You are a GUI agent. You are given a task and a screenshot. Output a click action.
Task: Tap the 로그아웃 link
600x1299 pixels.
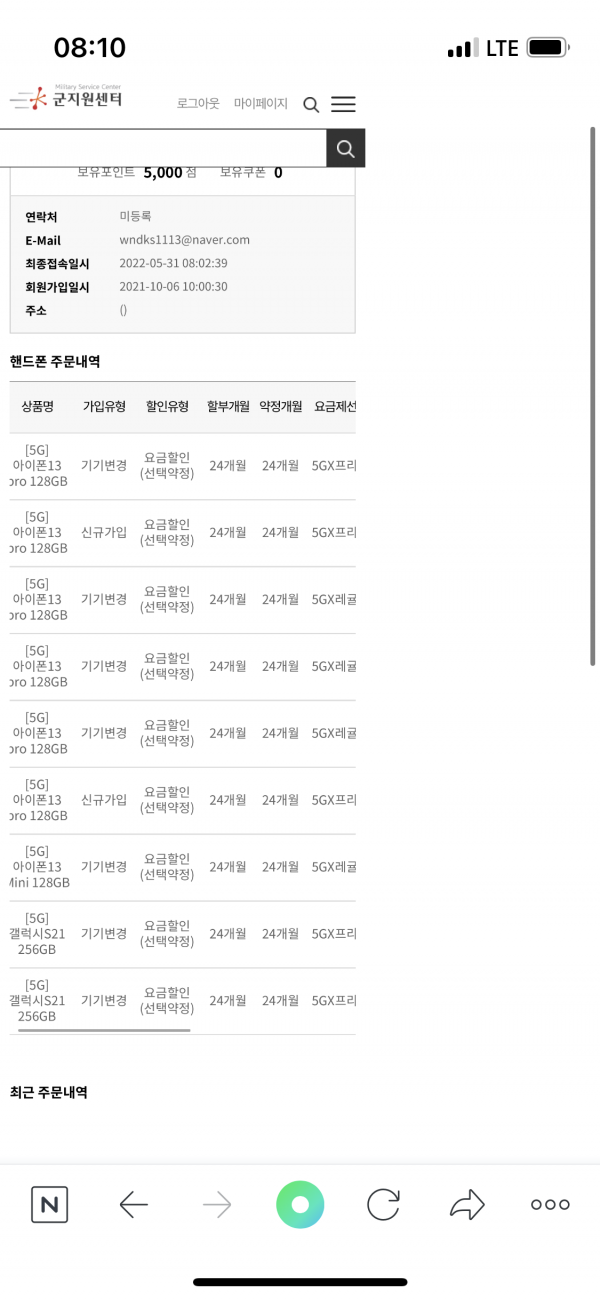pos(198,103)
